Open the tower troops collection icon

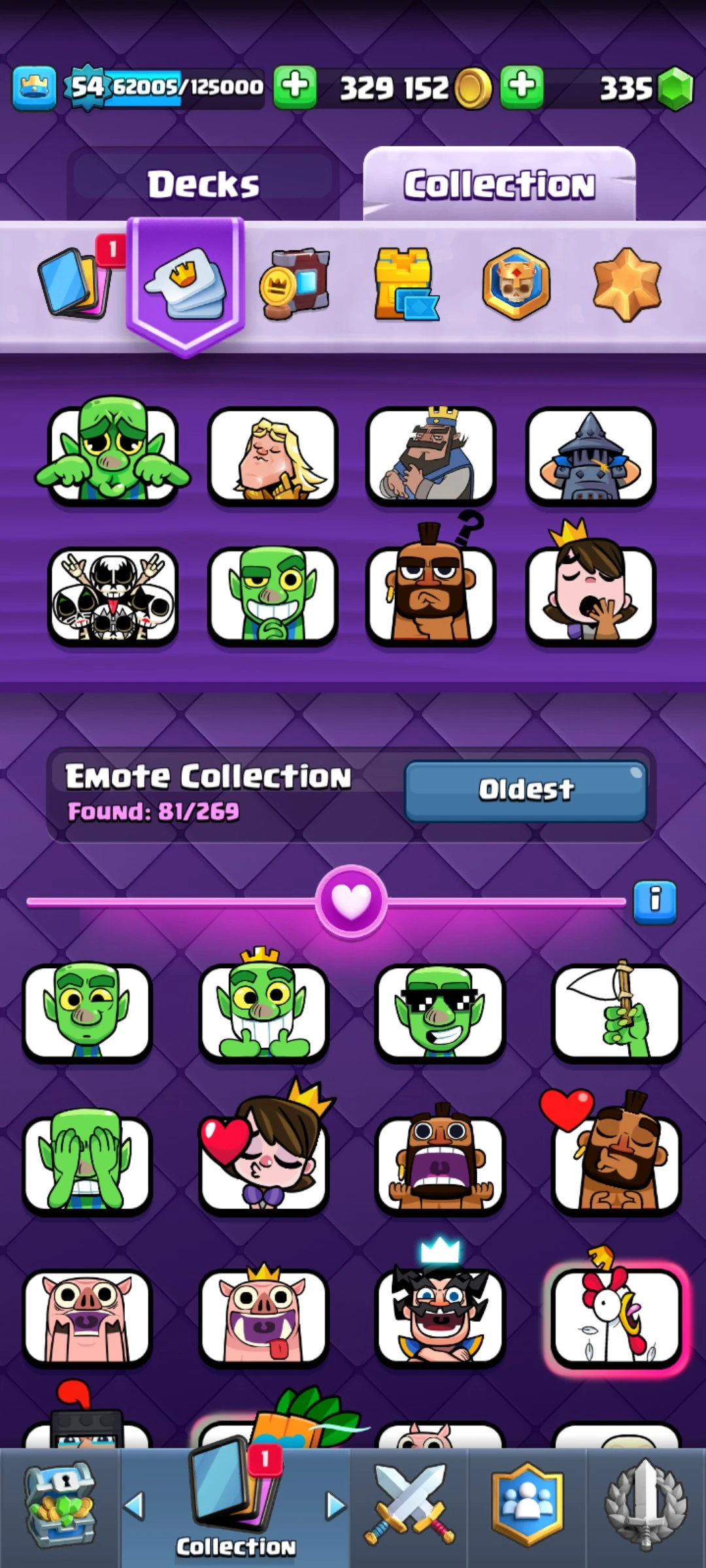(x=405, y=284)
